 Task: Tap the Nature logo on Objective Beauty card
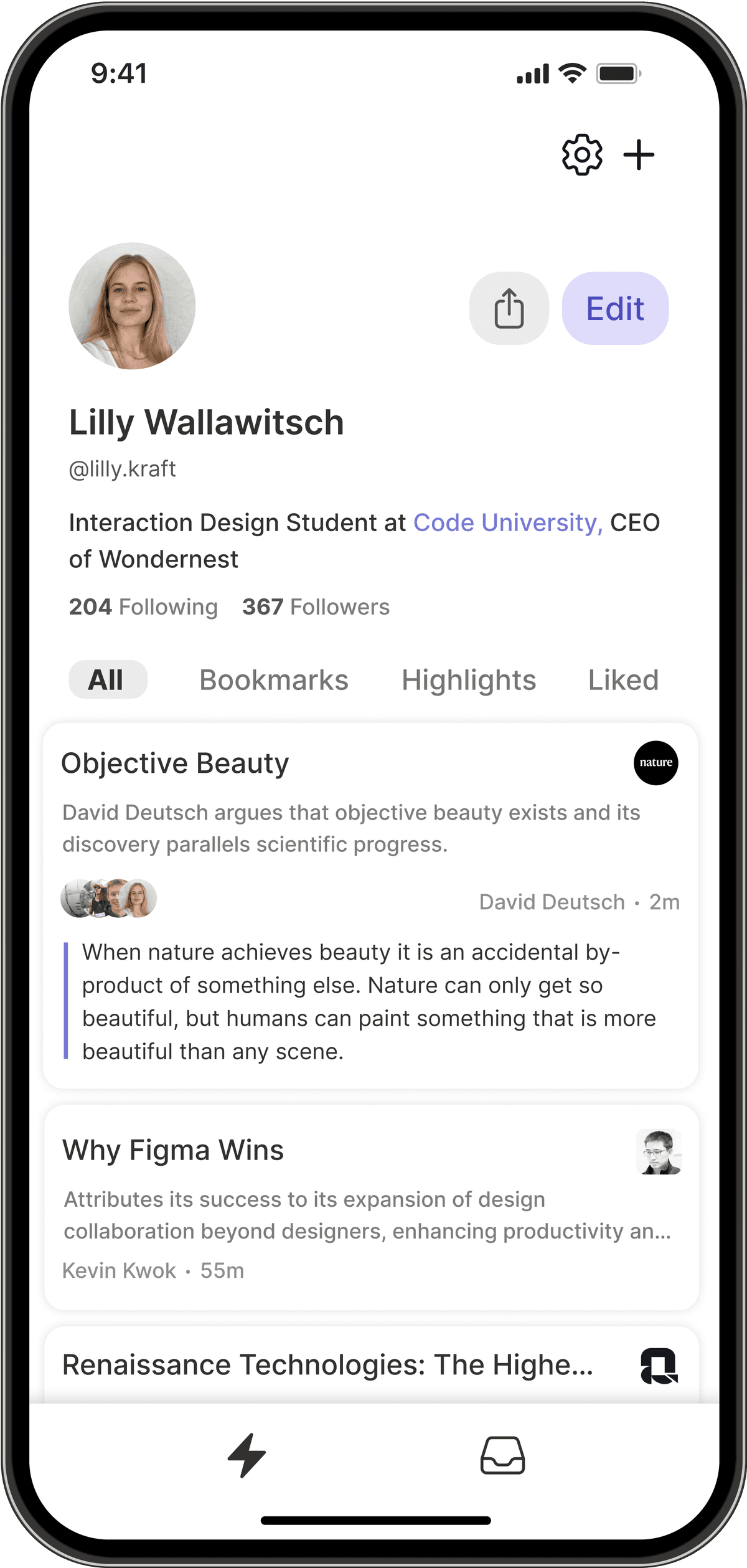(x=657, y=763)
